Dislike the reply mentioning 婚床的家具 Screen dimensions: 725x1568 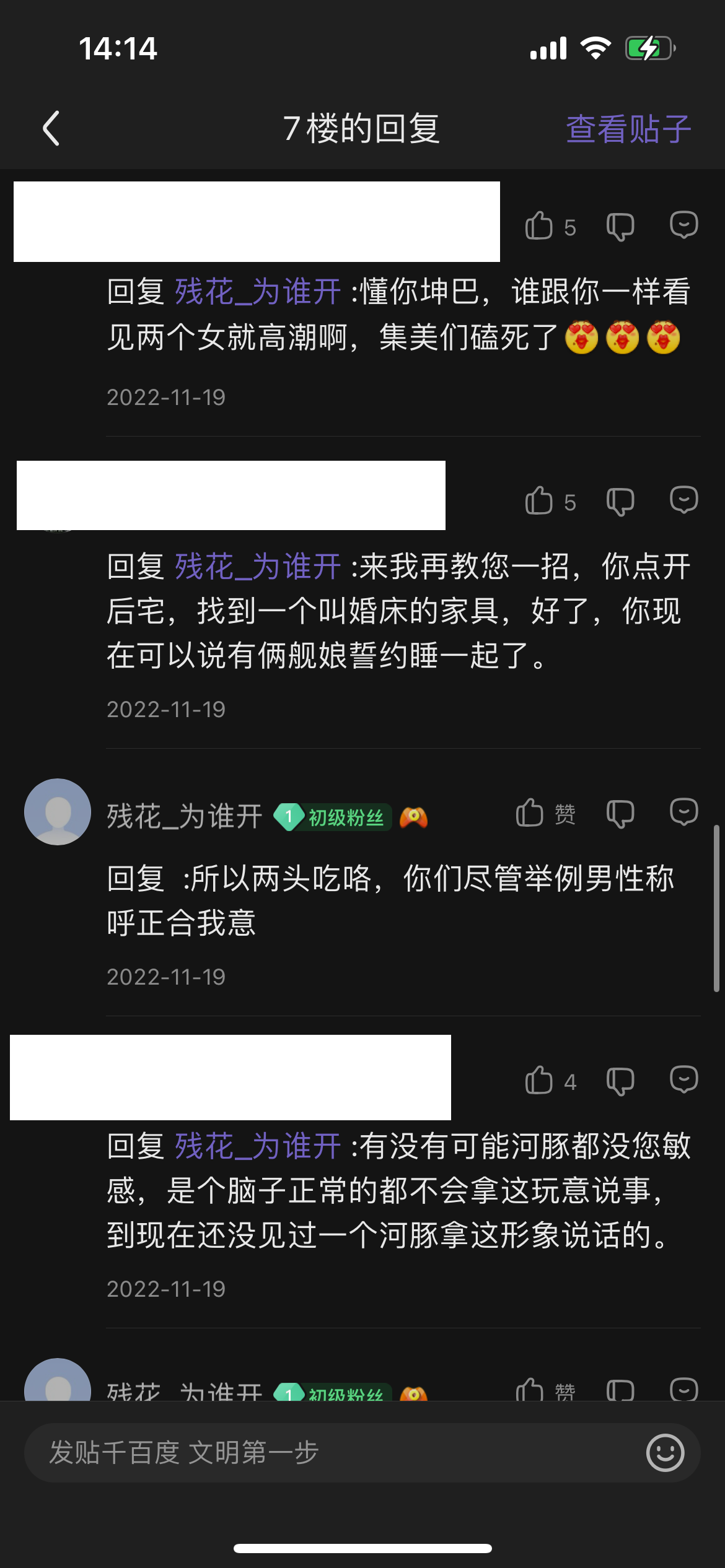(620, 501)
